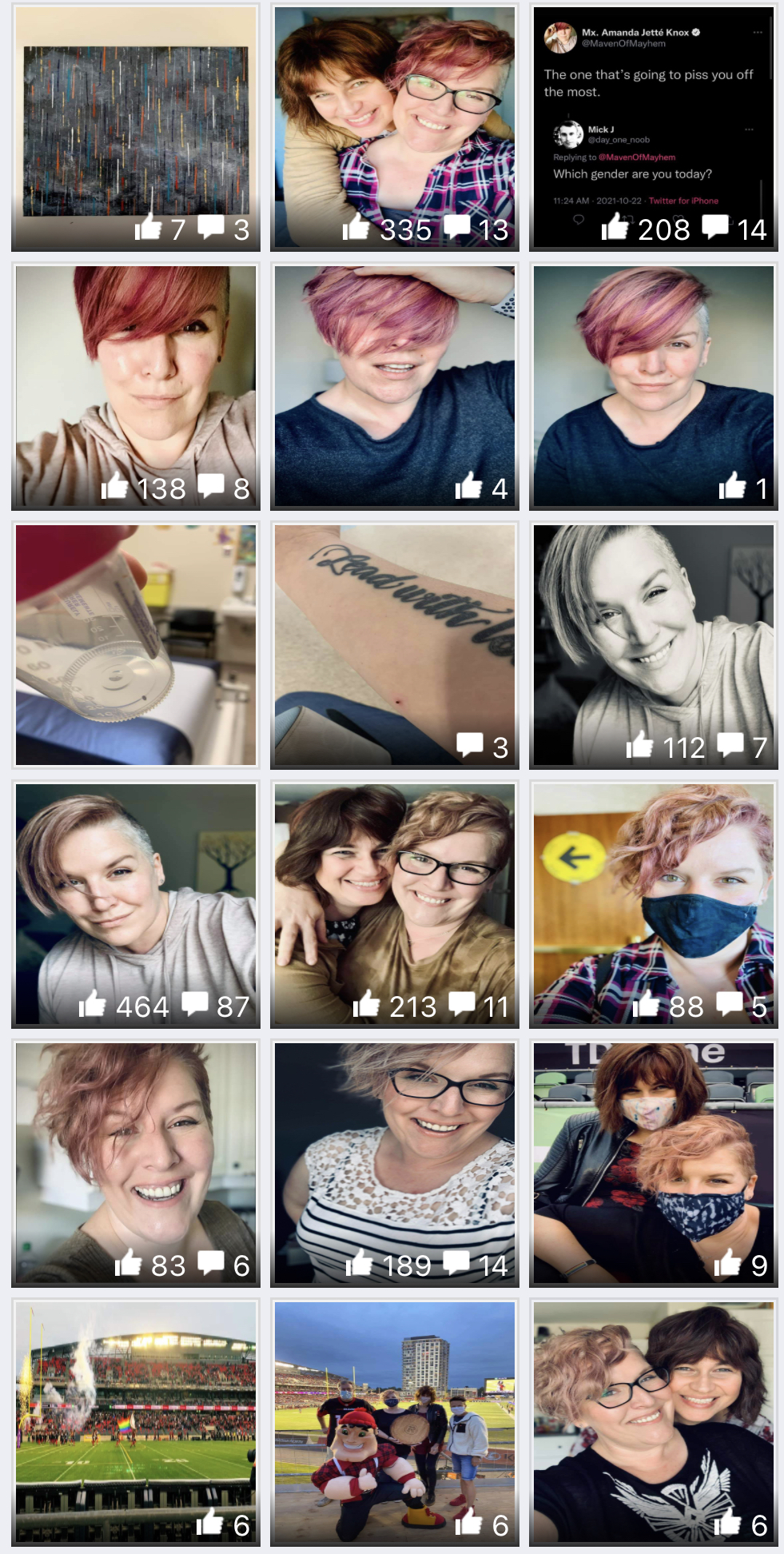Image resolution: width=784 pixels, height=1554 pixels.
Task: Open the photo with 464 likes
Action: pyautogui.click(x=136, y=905)
